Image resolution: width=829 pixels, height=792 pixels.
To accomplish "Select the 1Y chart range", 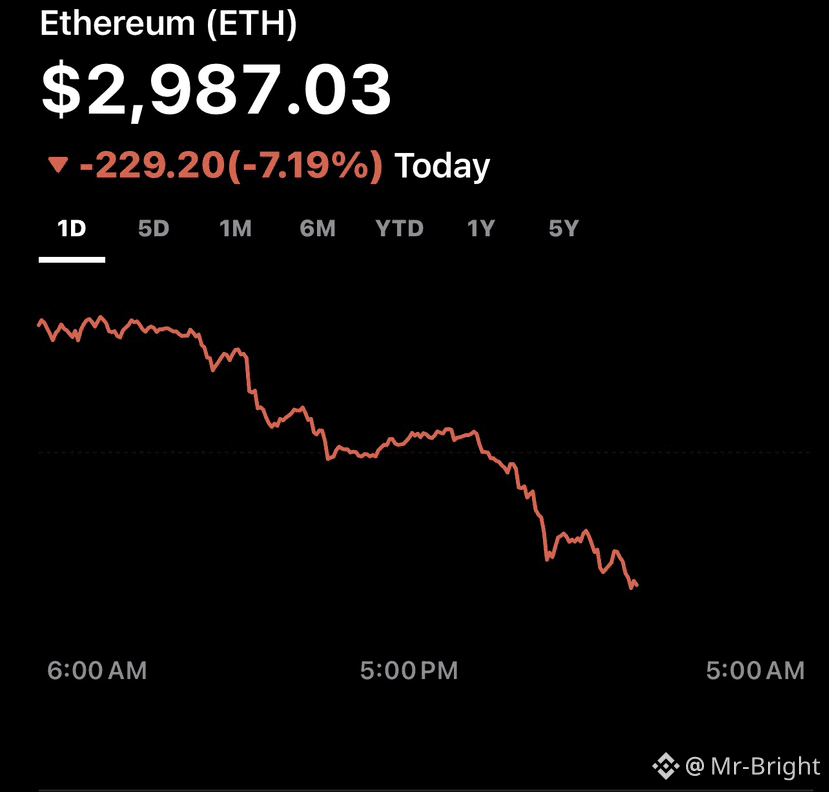I will tap(481, 229).
